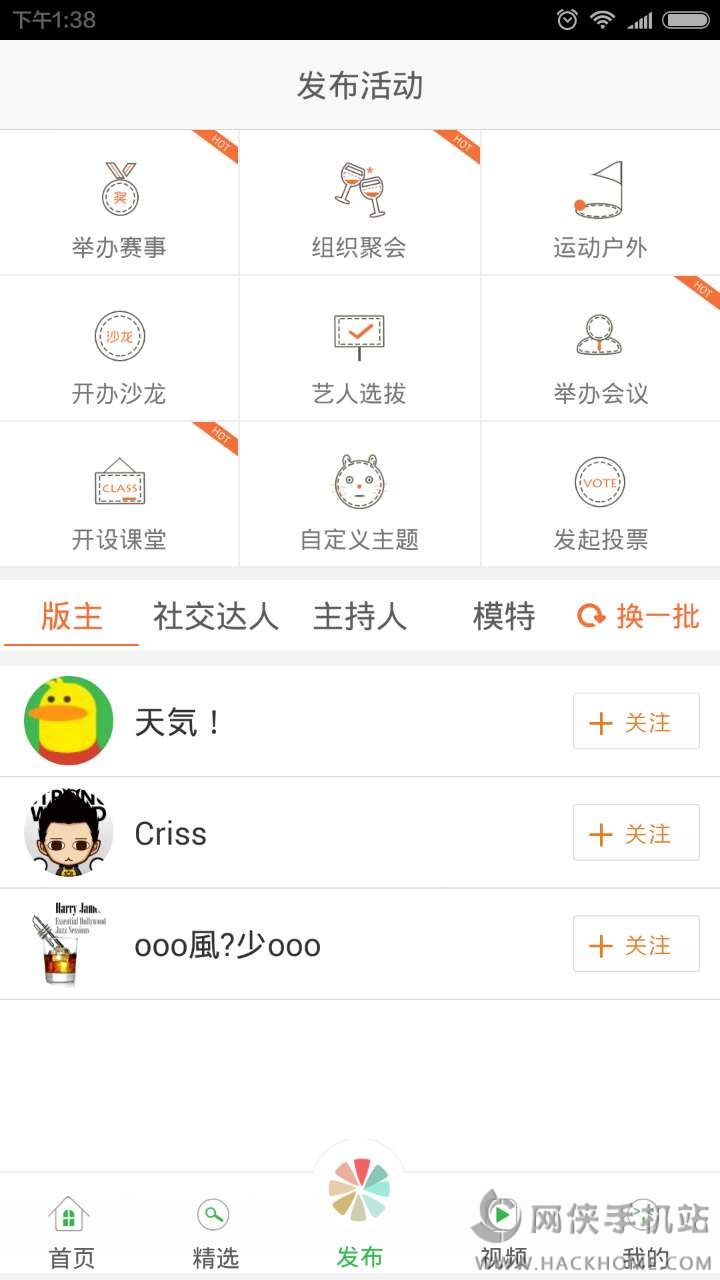Select the 组织聚会 activity type
Screen dimensions: 720x1280
[x=359, y=205]
